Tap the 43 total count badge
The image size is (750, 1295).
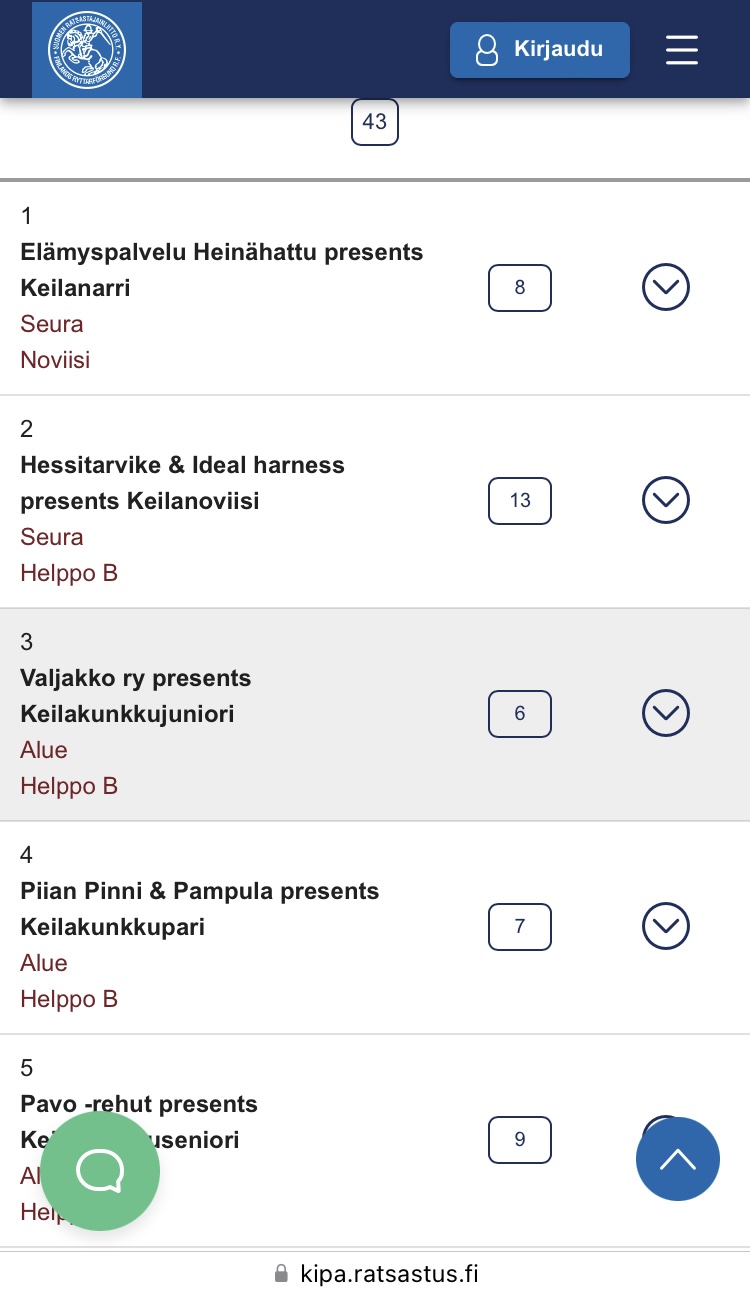coord(375,122)
